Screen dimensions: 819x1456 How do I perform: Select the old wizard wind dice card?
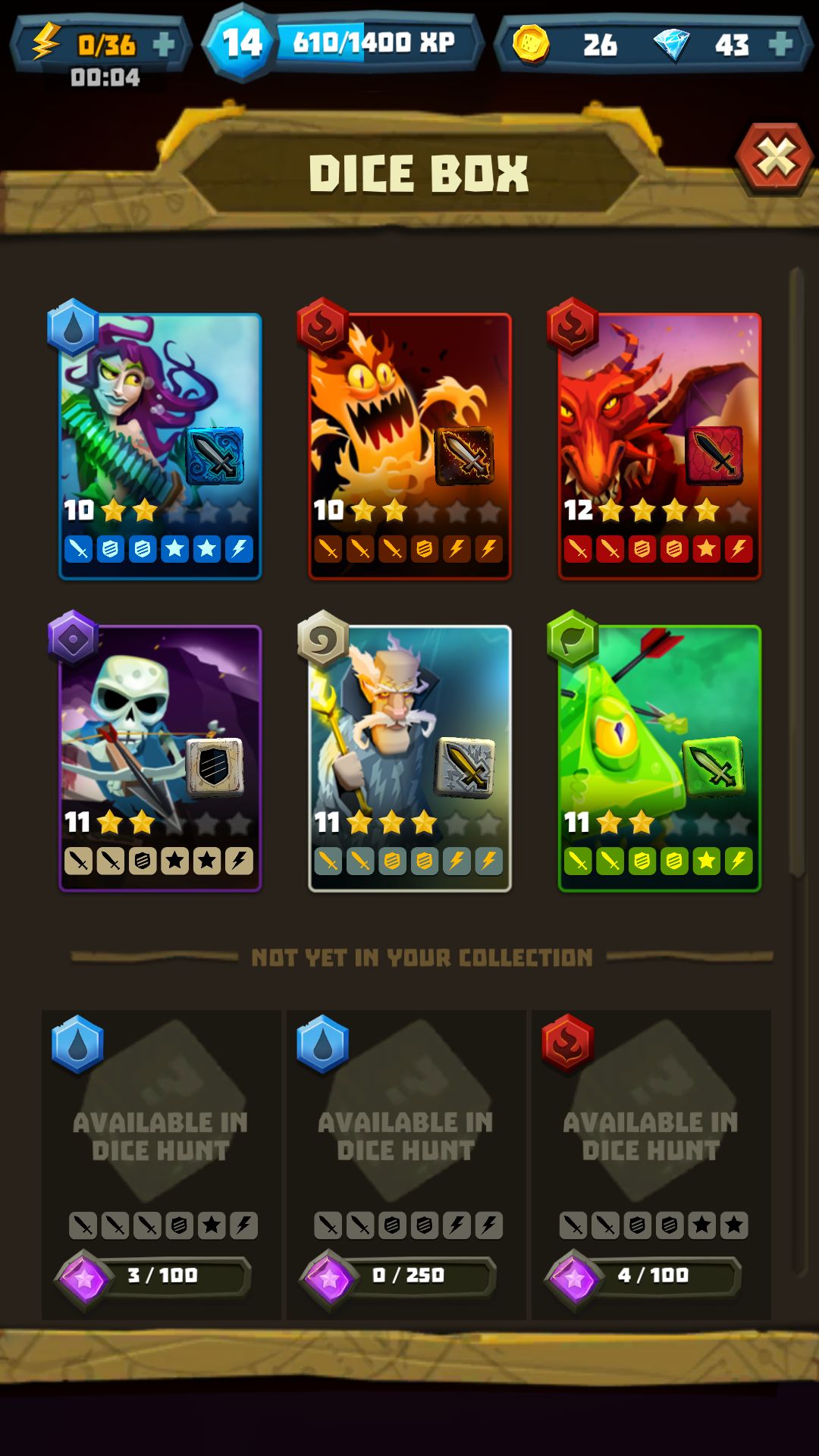coord(409,758)
